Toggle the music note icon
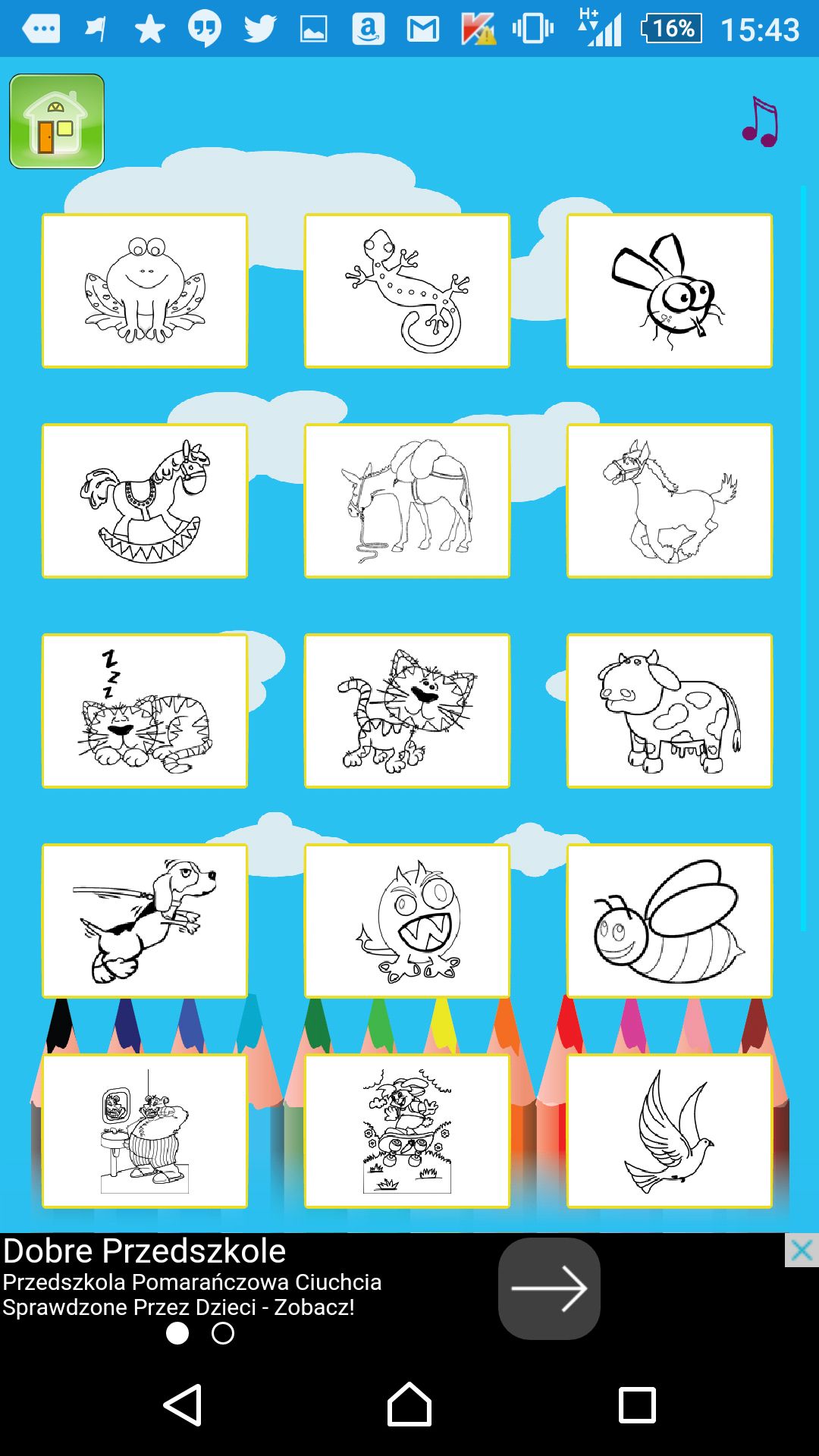The image size is (819, 1456). pos(761,121)
